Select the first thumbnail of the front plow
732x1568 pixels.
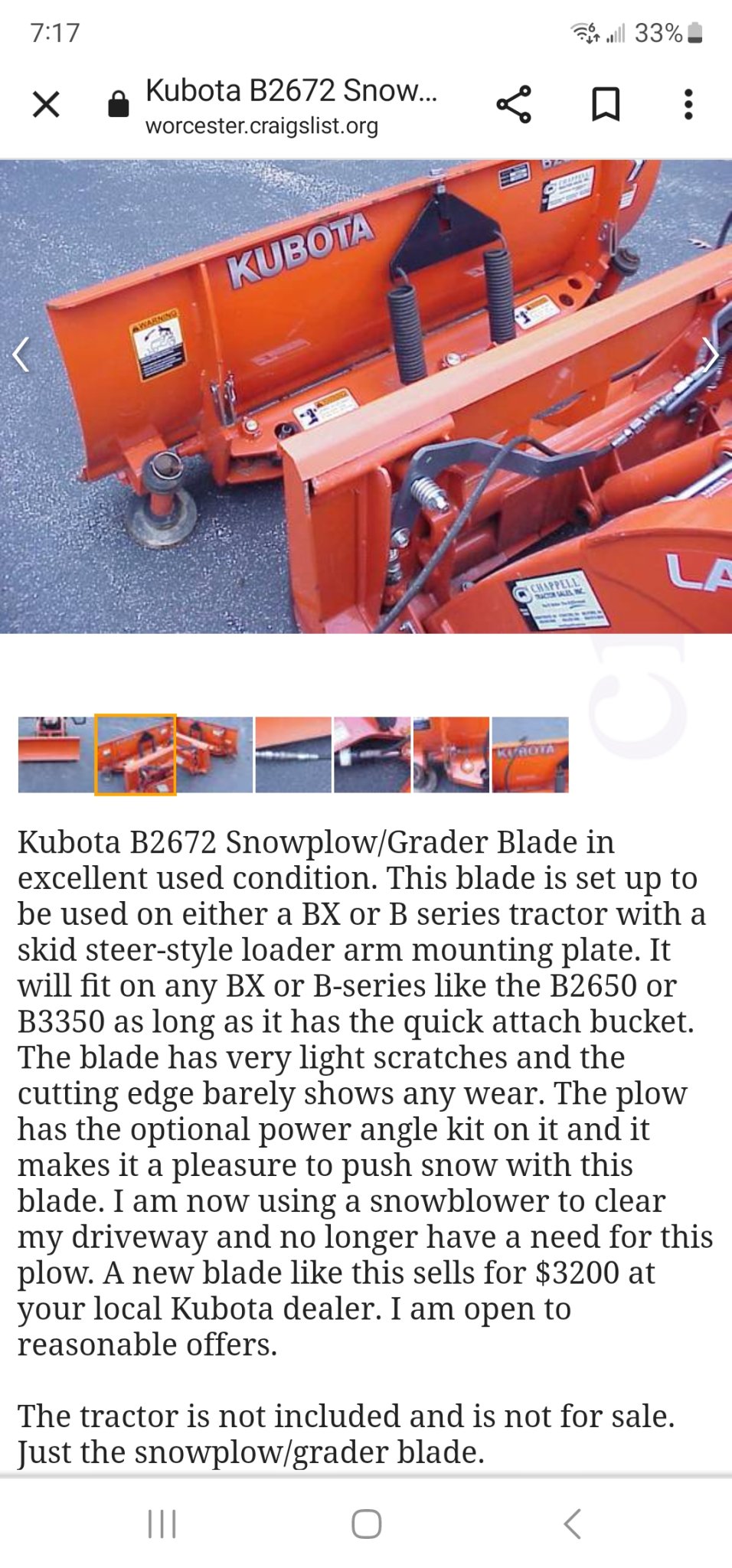tap(56, 754)
